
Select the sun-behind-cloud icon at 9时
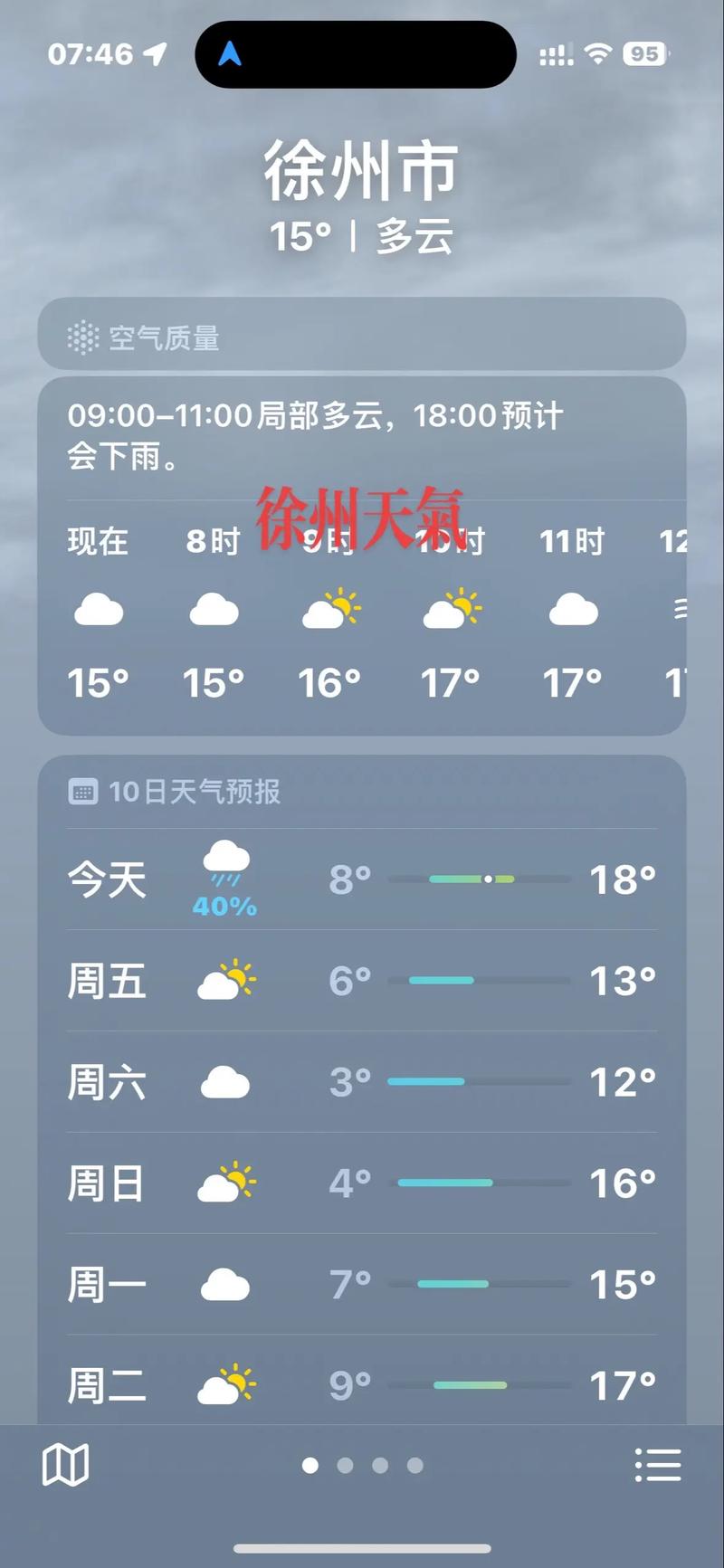pos(331,608)
